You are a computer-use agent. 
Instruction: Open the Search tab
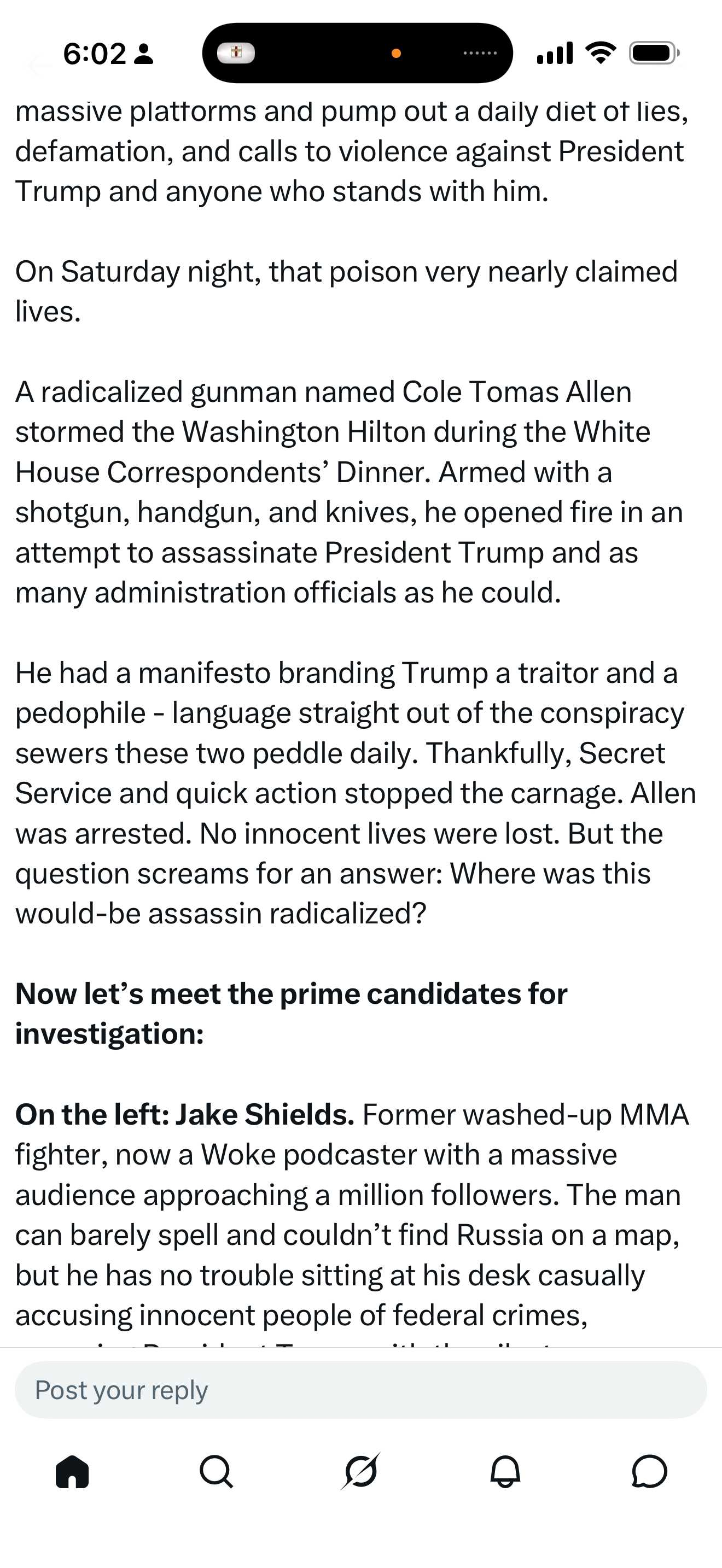(216, 1472)
